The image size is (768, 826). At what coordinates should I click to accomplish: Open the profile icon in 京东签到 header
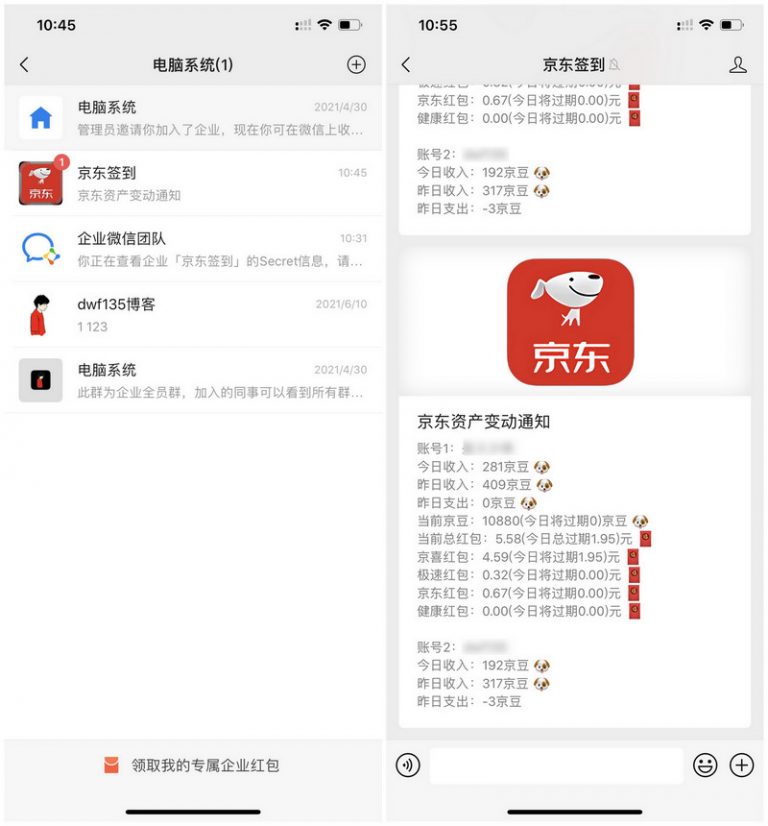(x=738, y=65)
